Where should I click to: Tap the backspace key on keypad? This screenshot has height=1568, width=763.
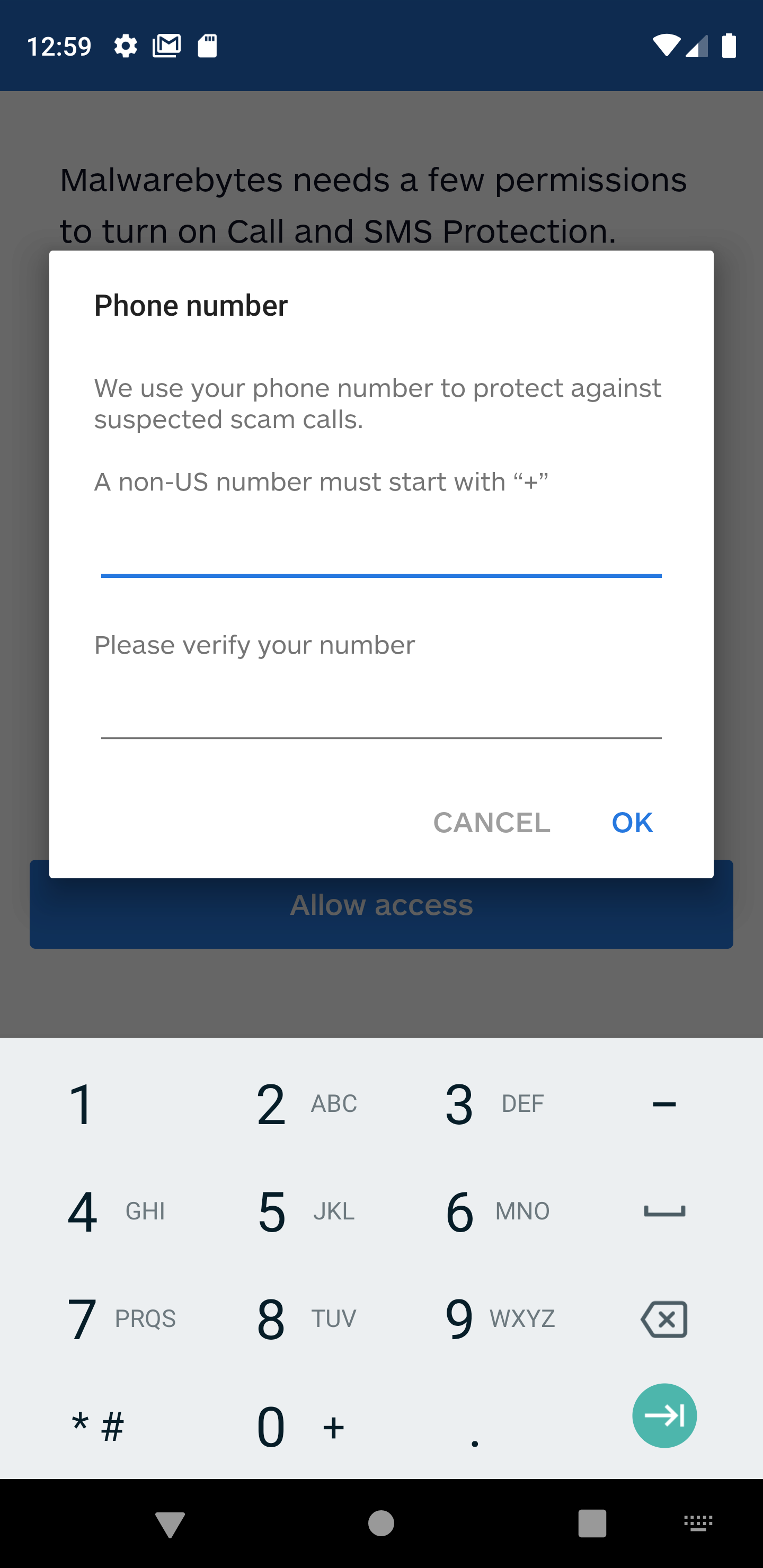pyautogui.click(x=664, y=1319)
